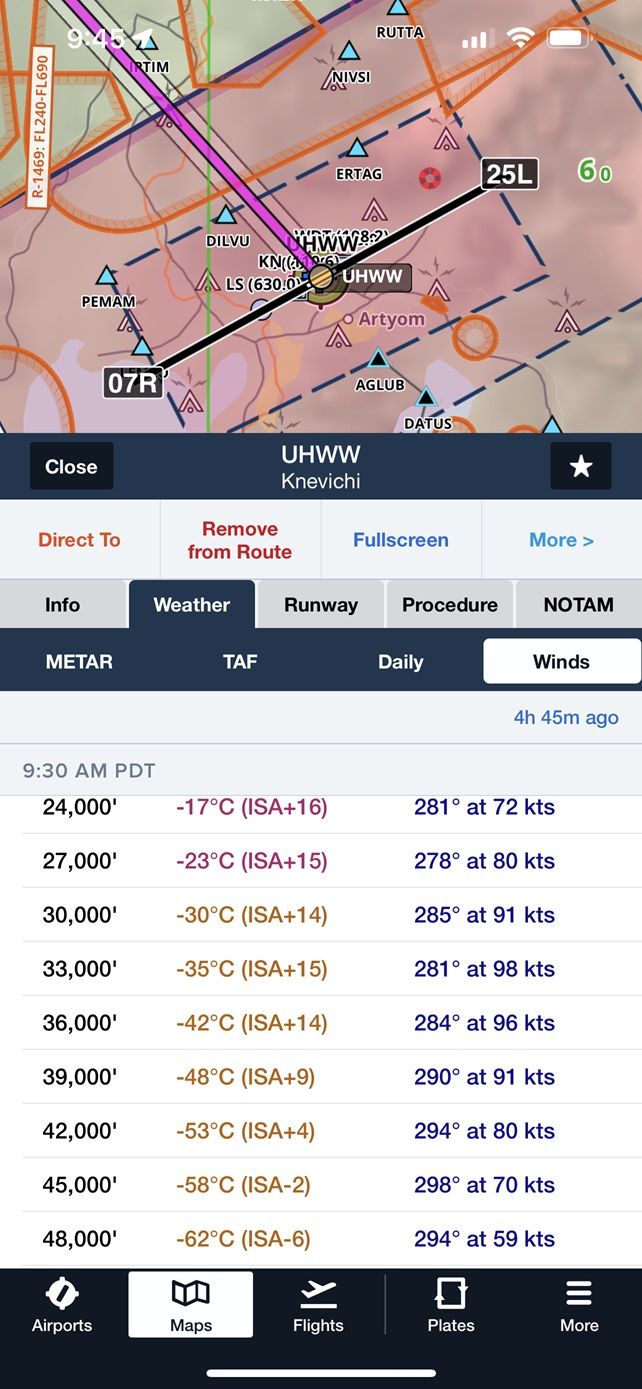This screenshot has height=1389, width=642.
Task: Close the UHWW airport panel
Action: tap(71, 466)
